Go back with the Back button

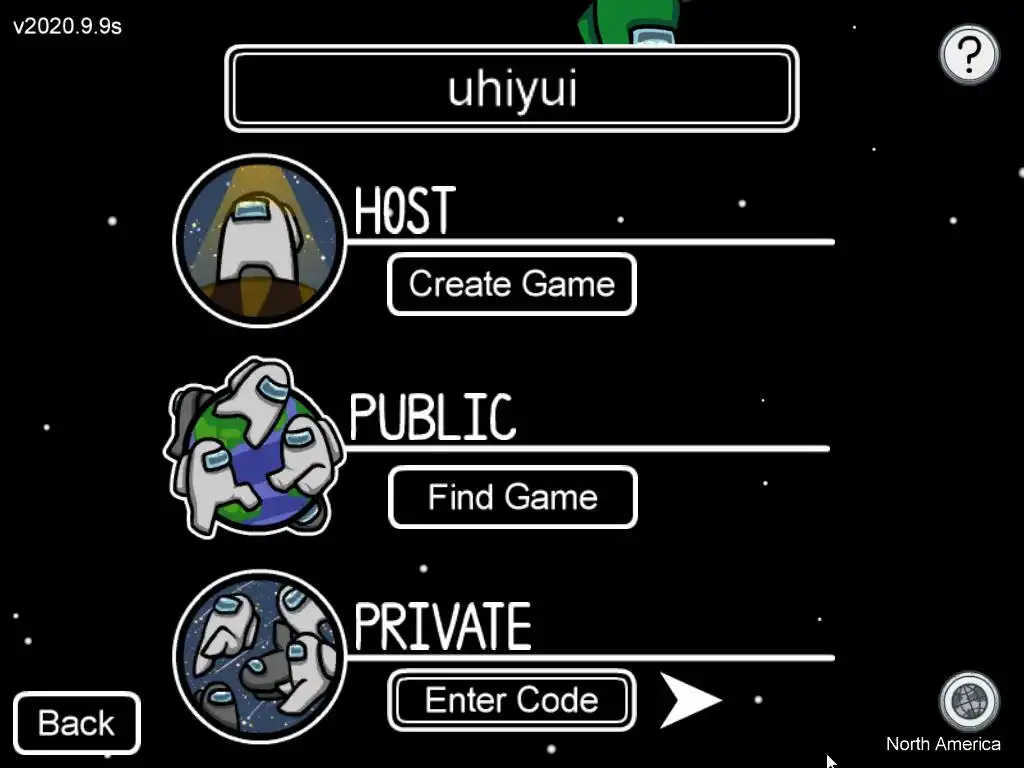(77, 723)
